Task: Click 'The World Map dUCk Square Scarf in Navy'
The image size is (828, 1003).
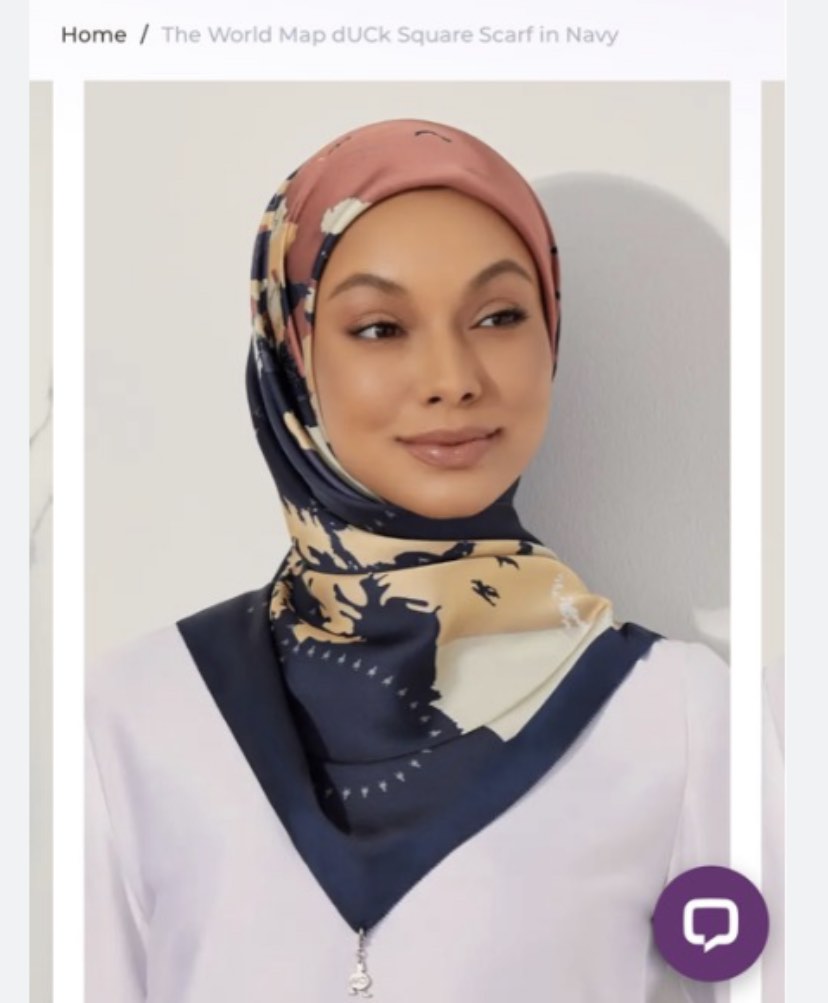Action: coord(390,34)
